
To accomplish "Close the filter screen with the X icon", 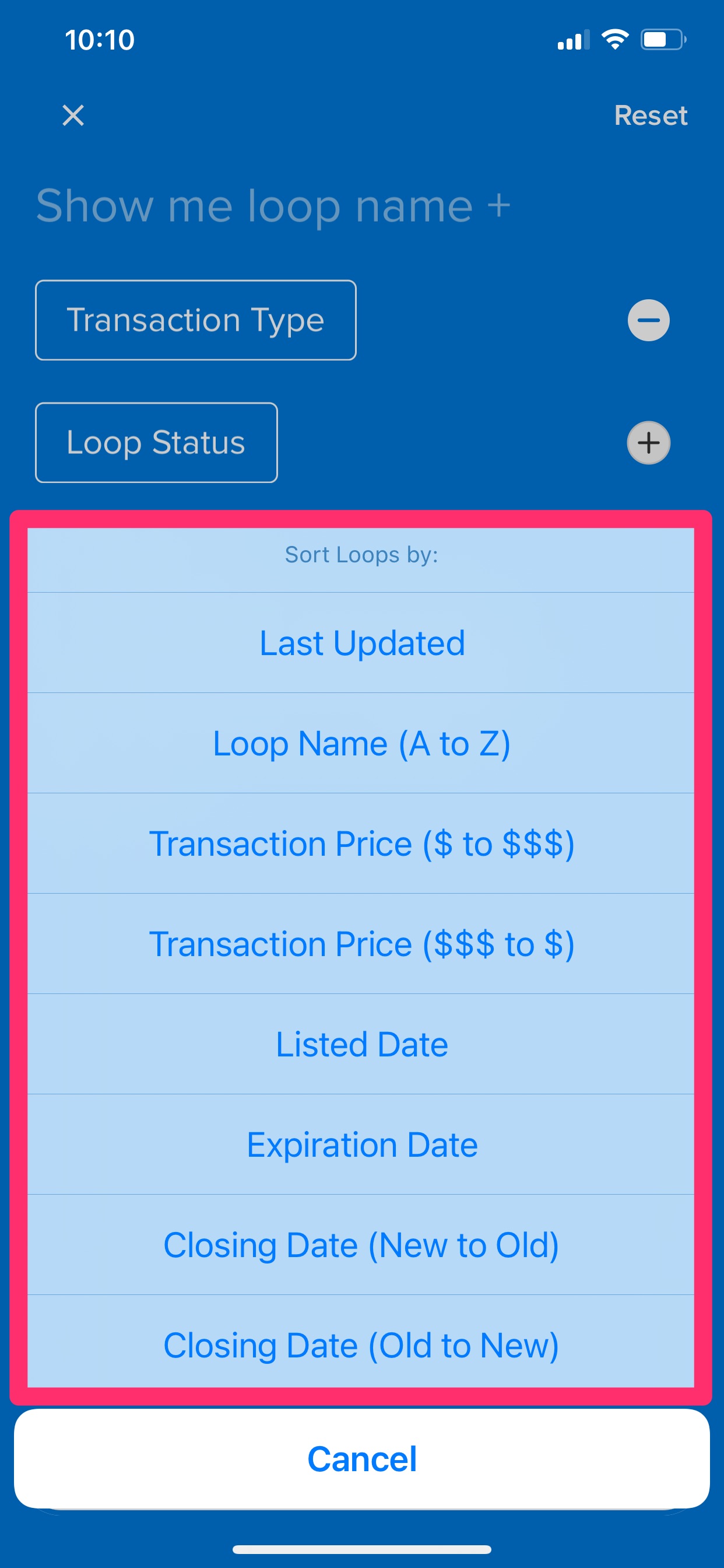I will coord(72,116).
